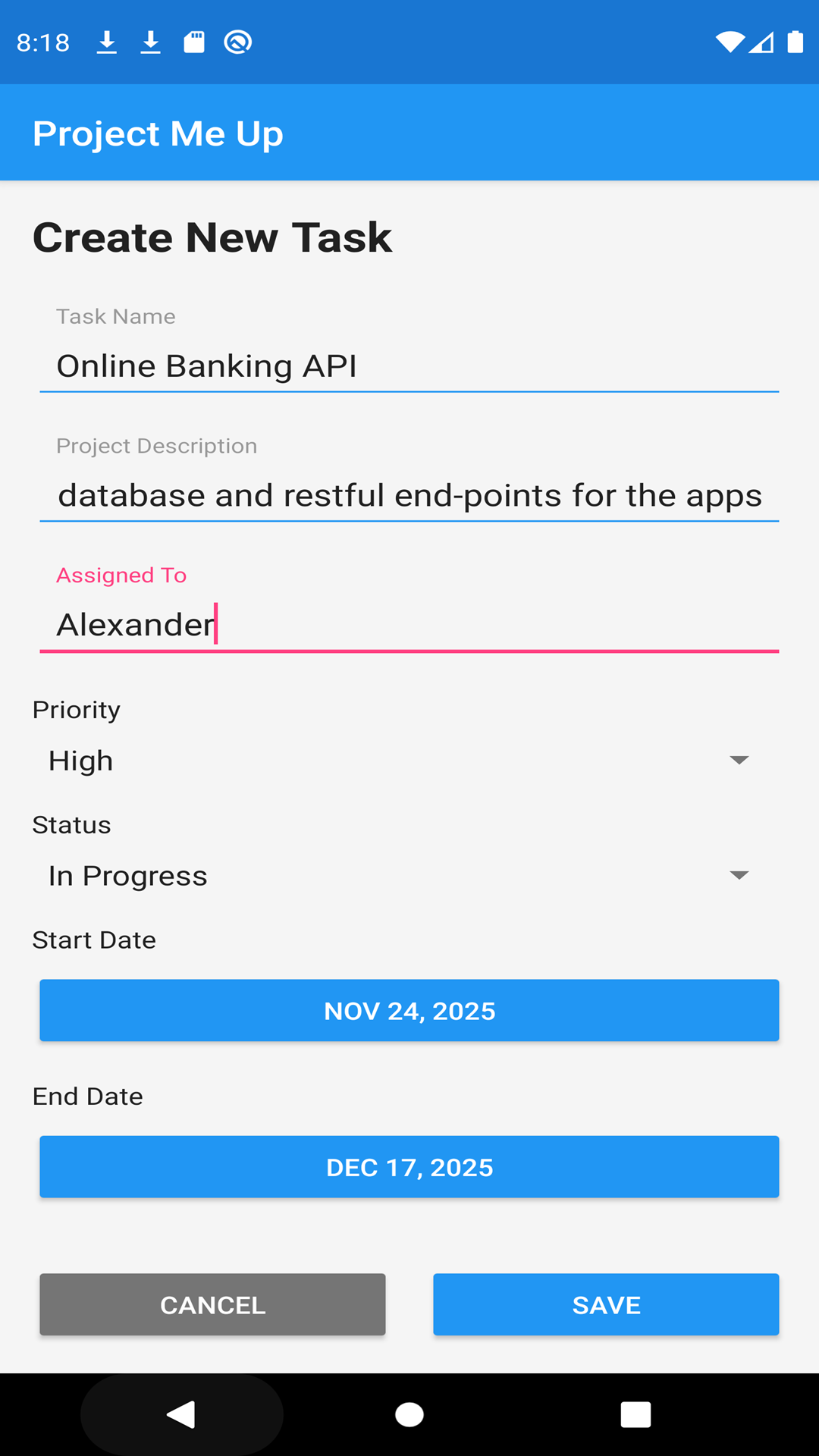819x1456 pixels.
Task: Open recent apps from navigation bar
Action: tap(635, 1414)
